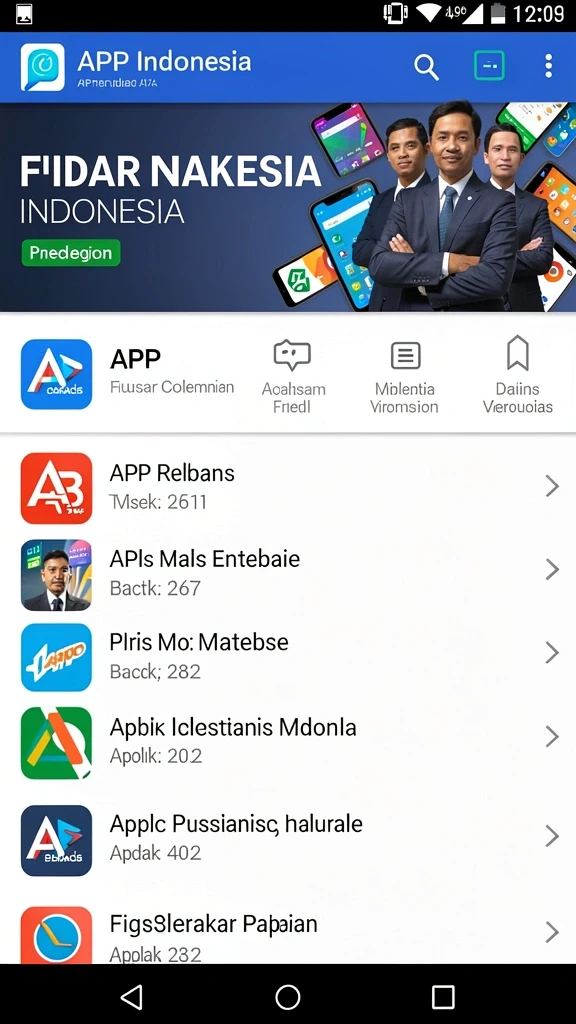Open the FigsSlerakar Pabaian row
Viewport: 576px width, 1024px height.
point(288,933)
